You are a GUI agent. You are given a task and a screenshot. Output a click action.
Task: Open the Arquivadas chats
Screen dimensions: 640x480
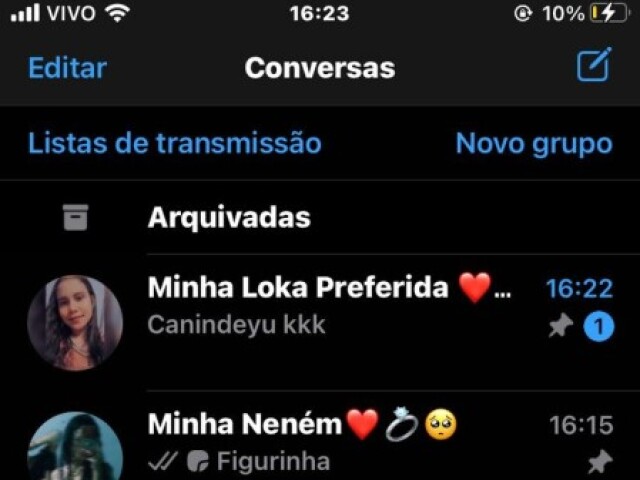pos(229,217)
